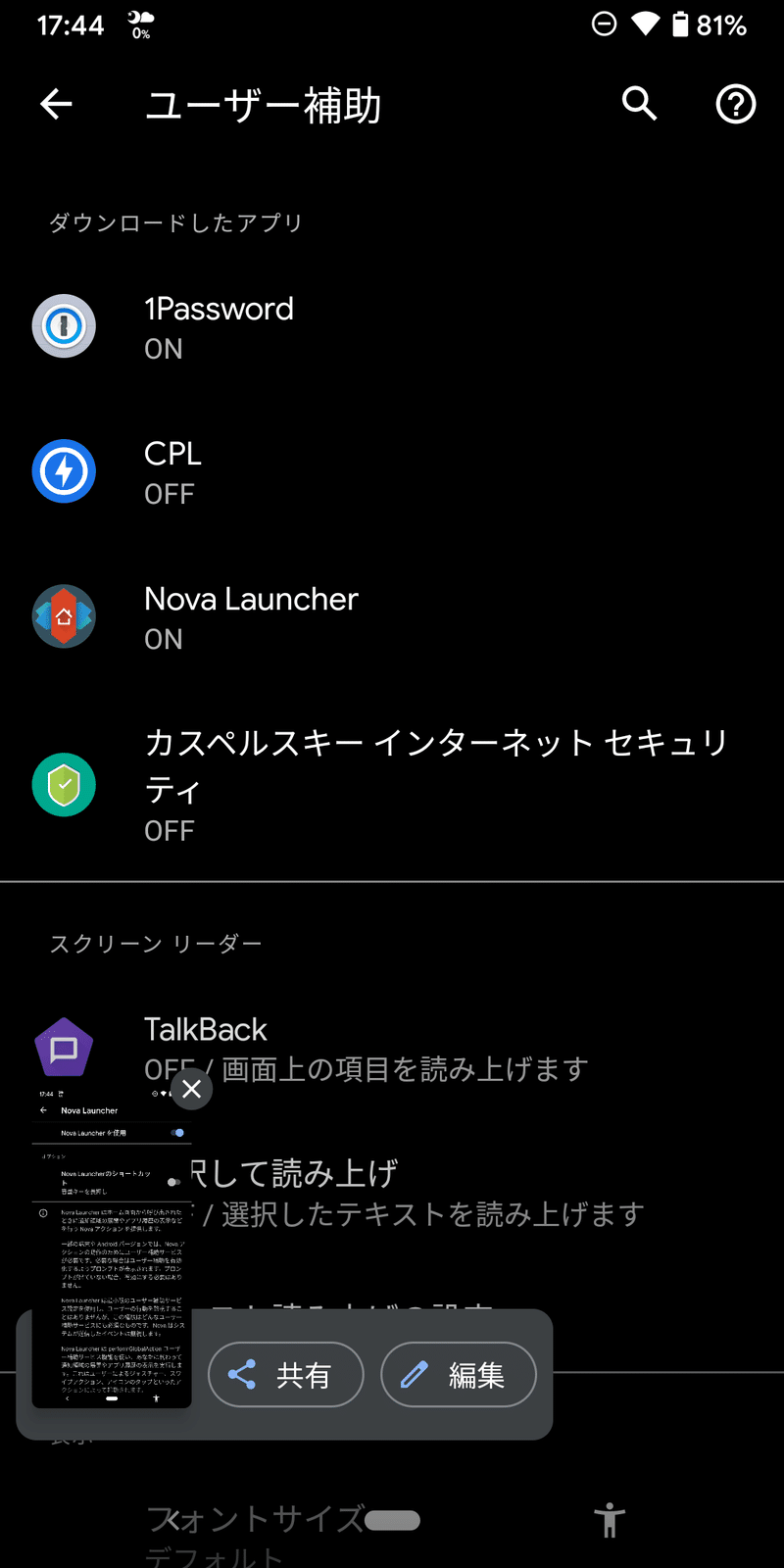Select the Nova Launcher app icon
Screen dimensions: 784x1568
tap(64, 616)
